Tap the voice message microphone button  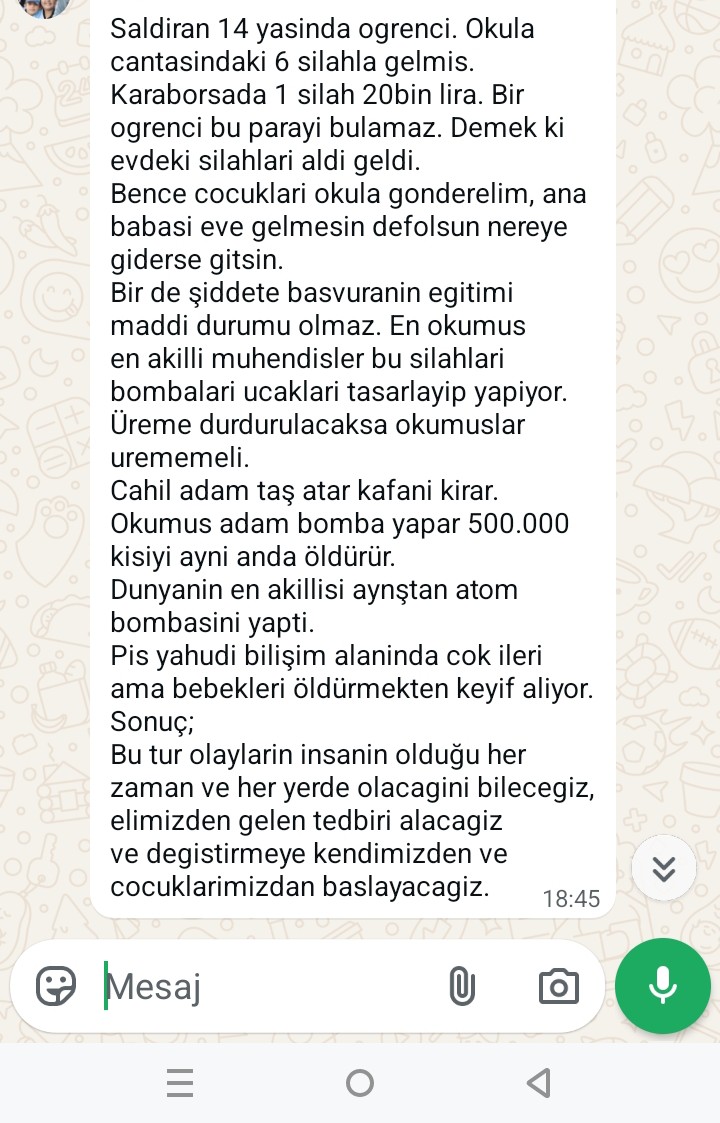tap(663, 986)
